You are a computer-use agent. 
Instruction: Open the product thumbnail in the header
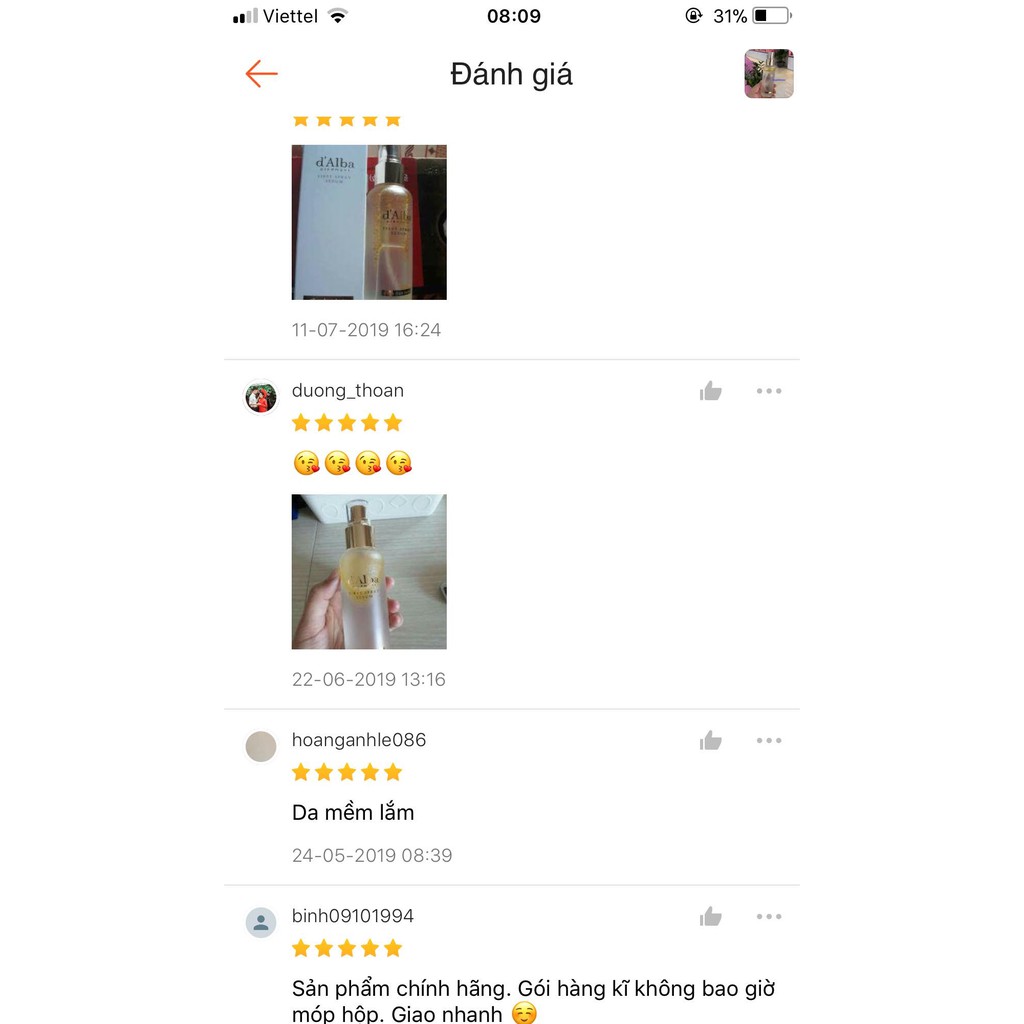tap(768, 74)
